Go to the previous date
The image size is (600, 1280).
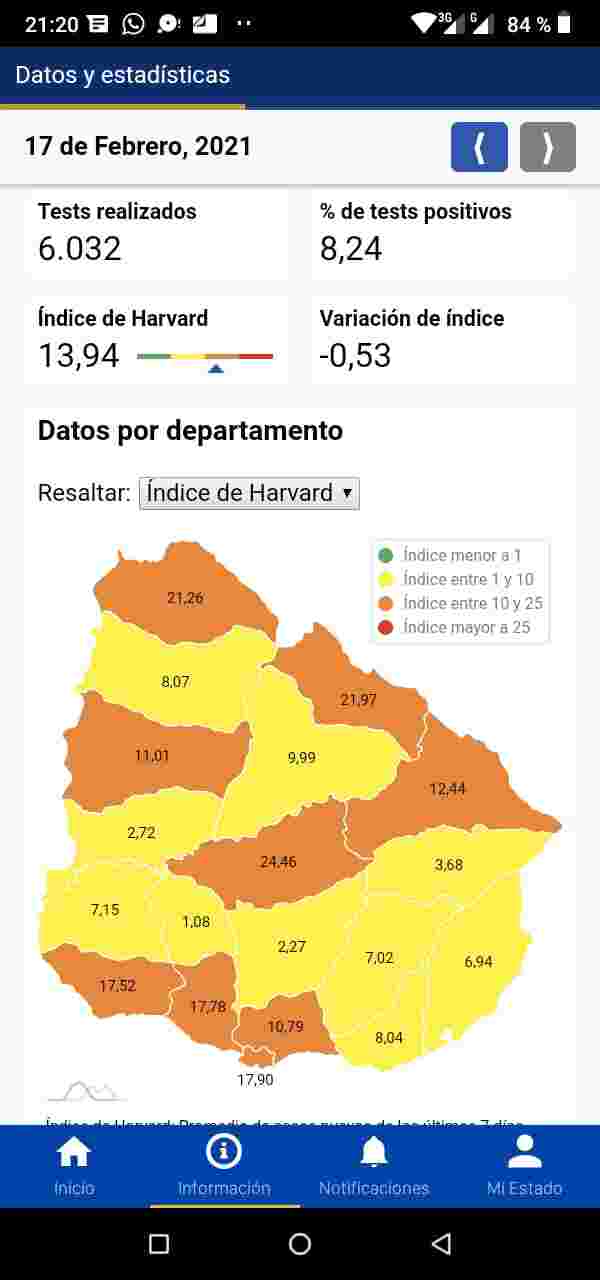pyautogui.click(x=479, y=147)
